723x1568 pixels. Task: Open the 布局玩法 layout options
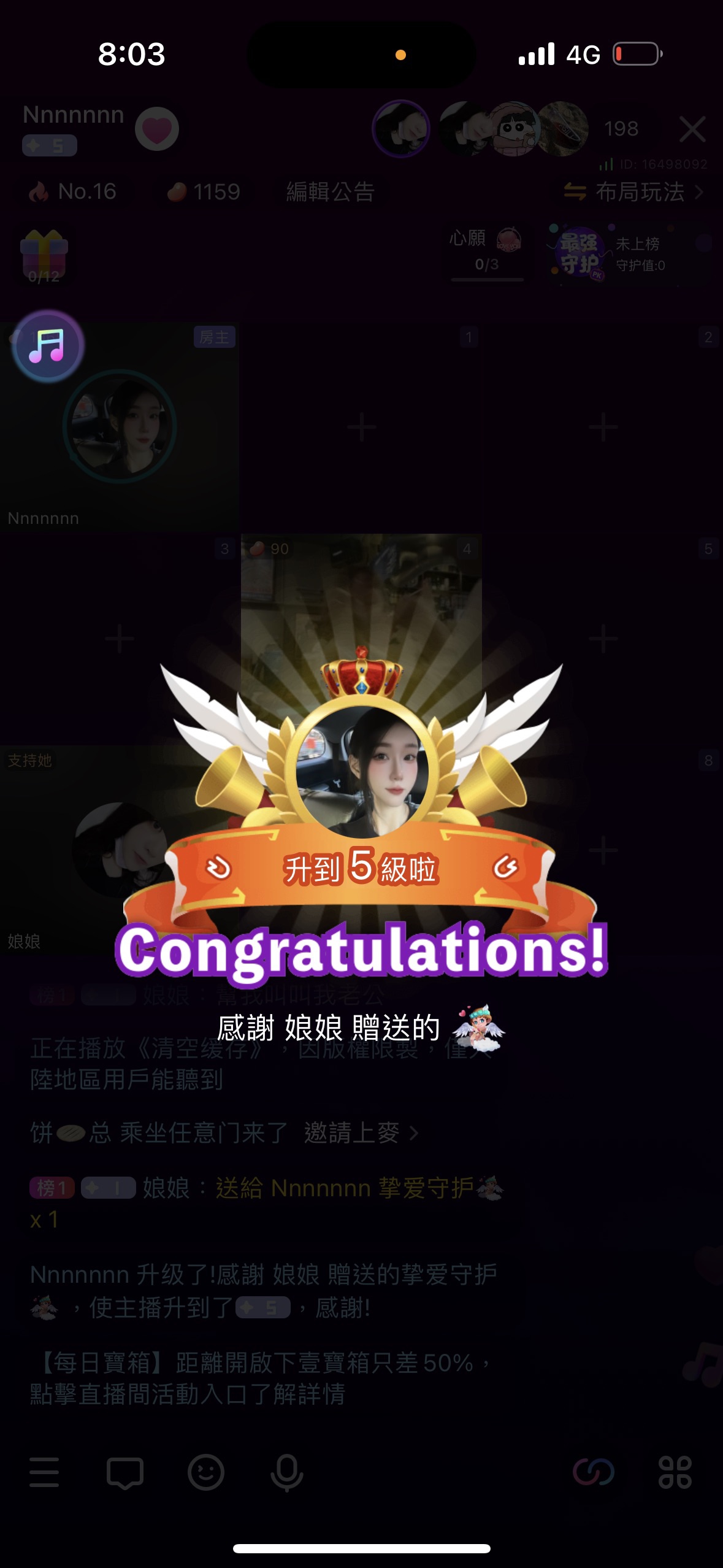click(x=634, y=192)
